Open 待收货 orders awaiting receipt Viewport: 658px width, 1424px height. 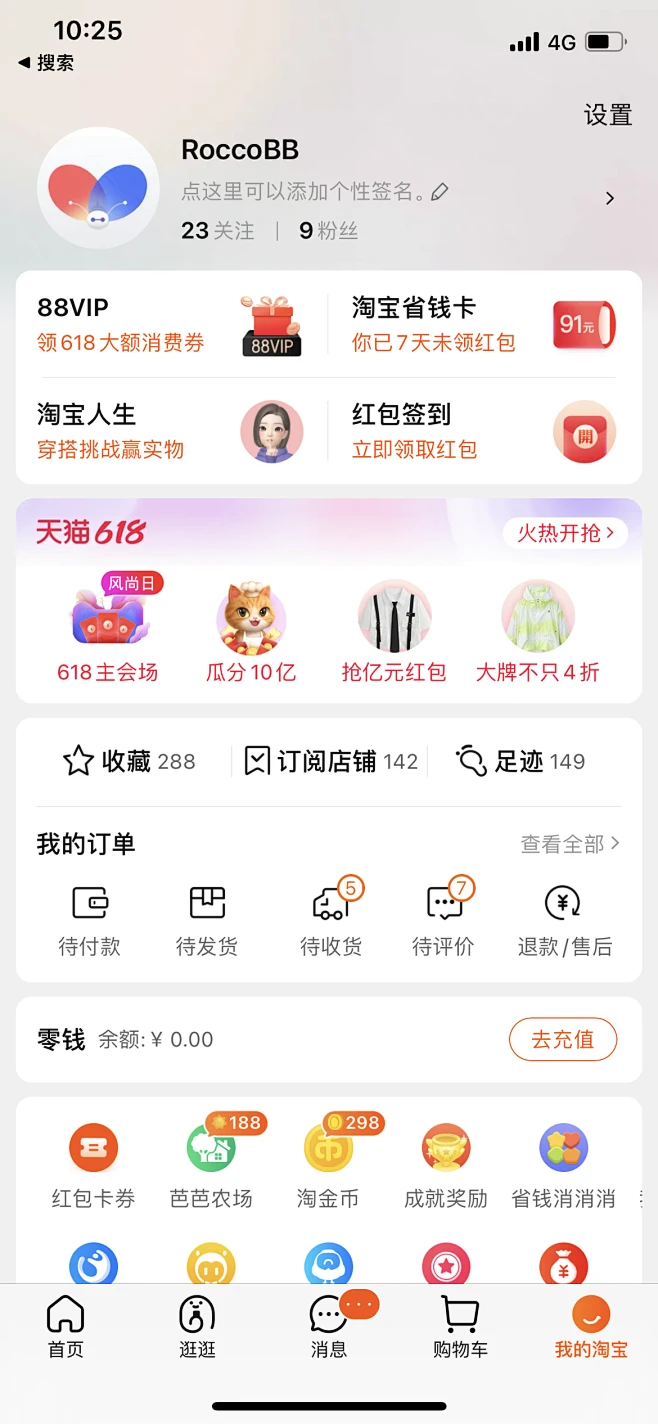click(331, 920)
